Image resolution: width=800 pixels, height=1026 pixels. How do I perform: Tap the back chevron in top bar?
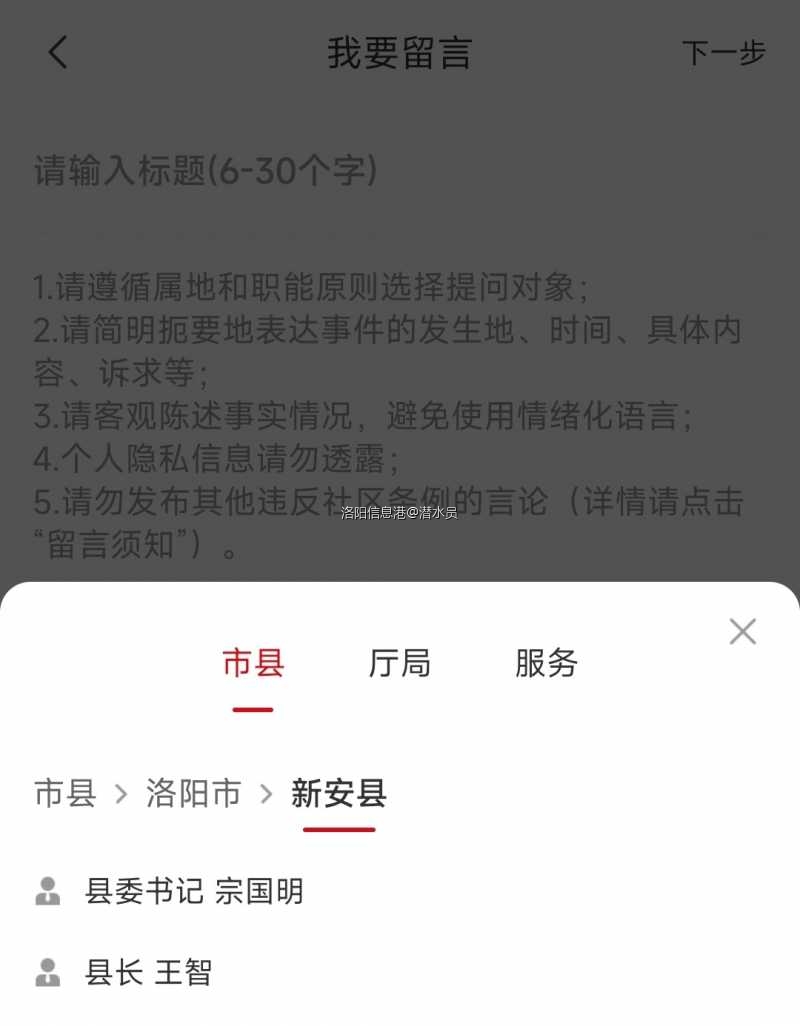coord(57,54)
